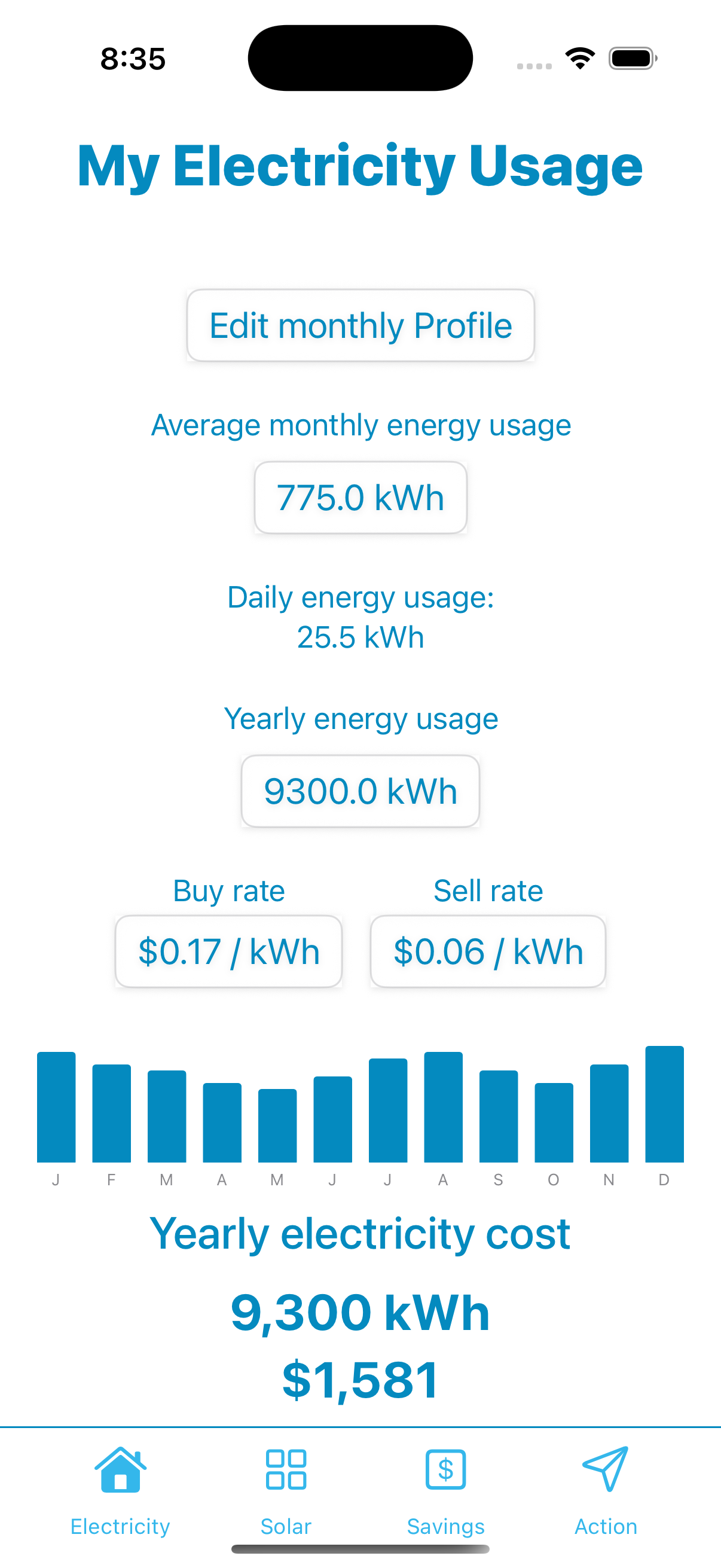Viewport: 721px width, 1568px height.
Task: Select the Action paper plane icon
Action: [x=606, y=1472]
